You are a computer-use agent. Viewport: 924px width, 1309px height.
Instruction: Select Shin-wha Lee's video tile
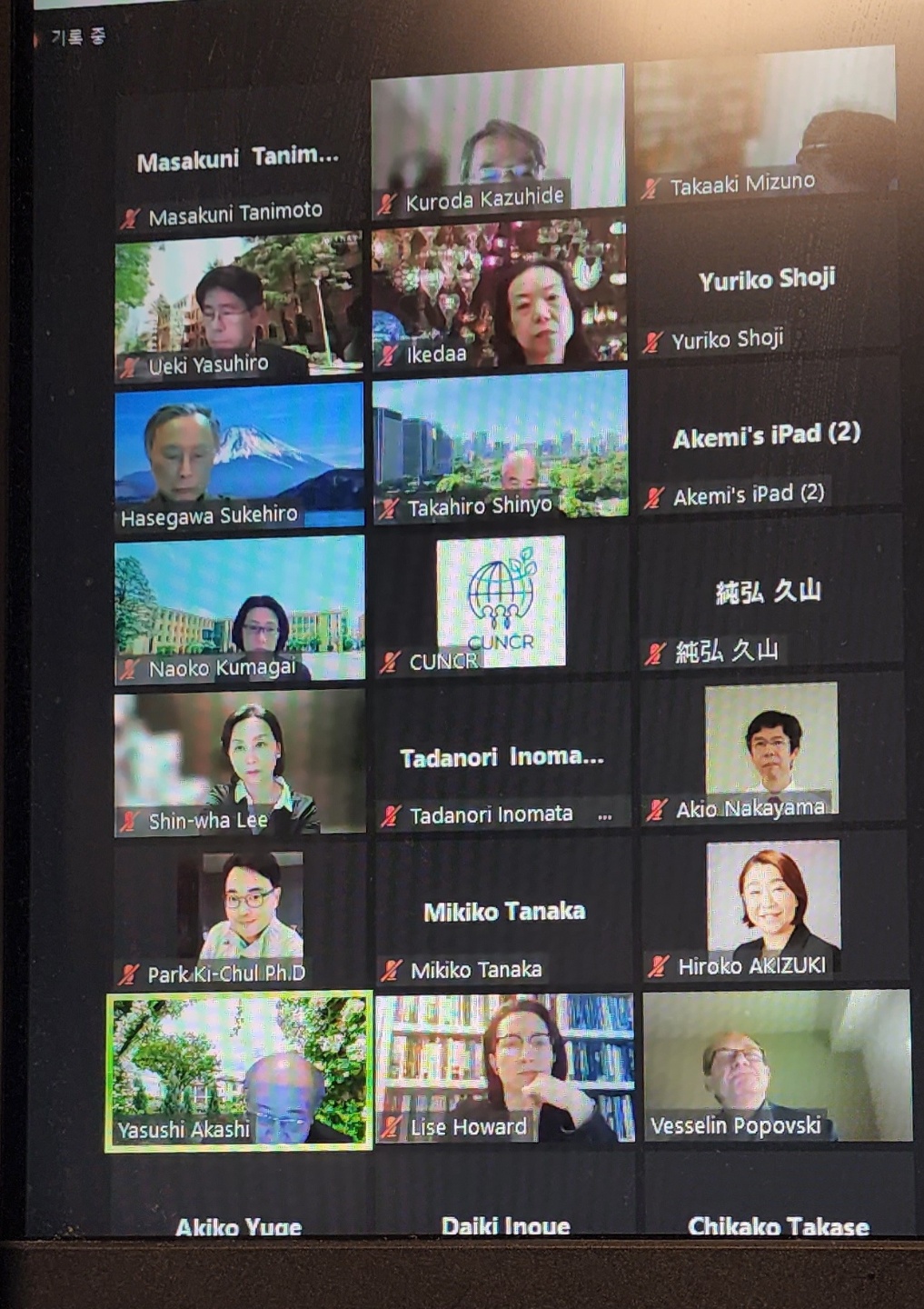click(240, 762)
